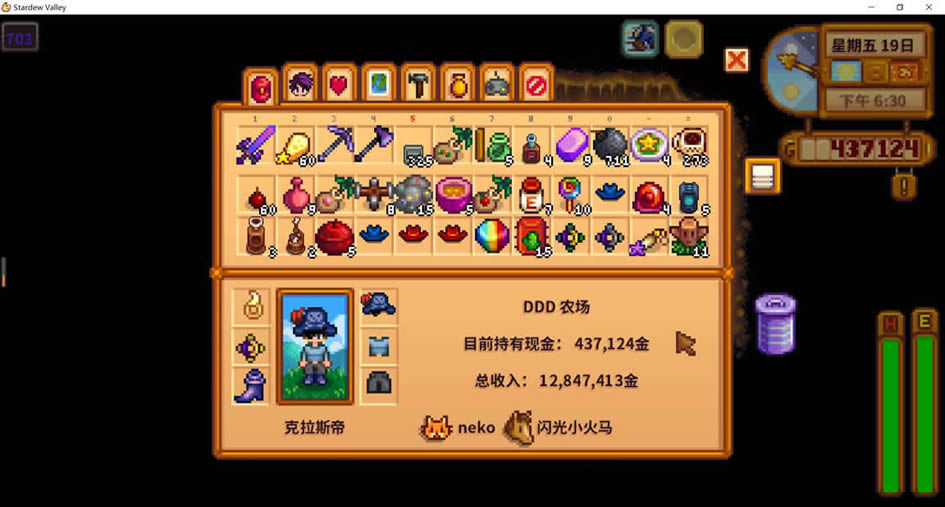The height and width of the screenshot is (507, 945).
Task: Tap the equipped boots slot
Action: (250, 385)
